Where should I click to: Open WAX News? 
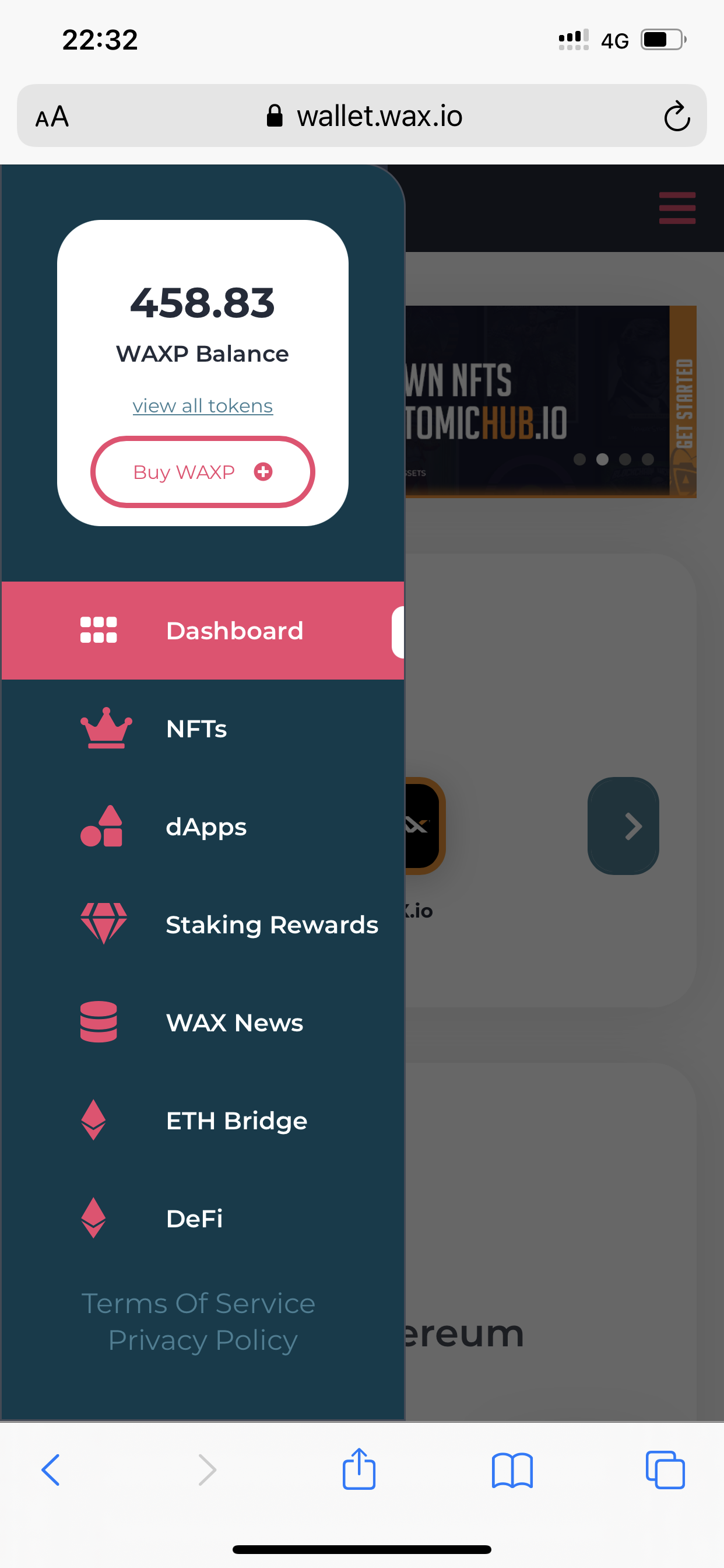(x=234, y=1023)
